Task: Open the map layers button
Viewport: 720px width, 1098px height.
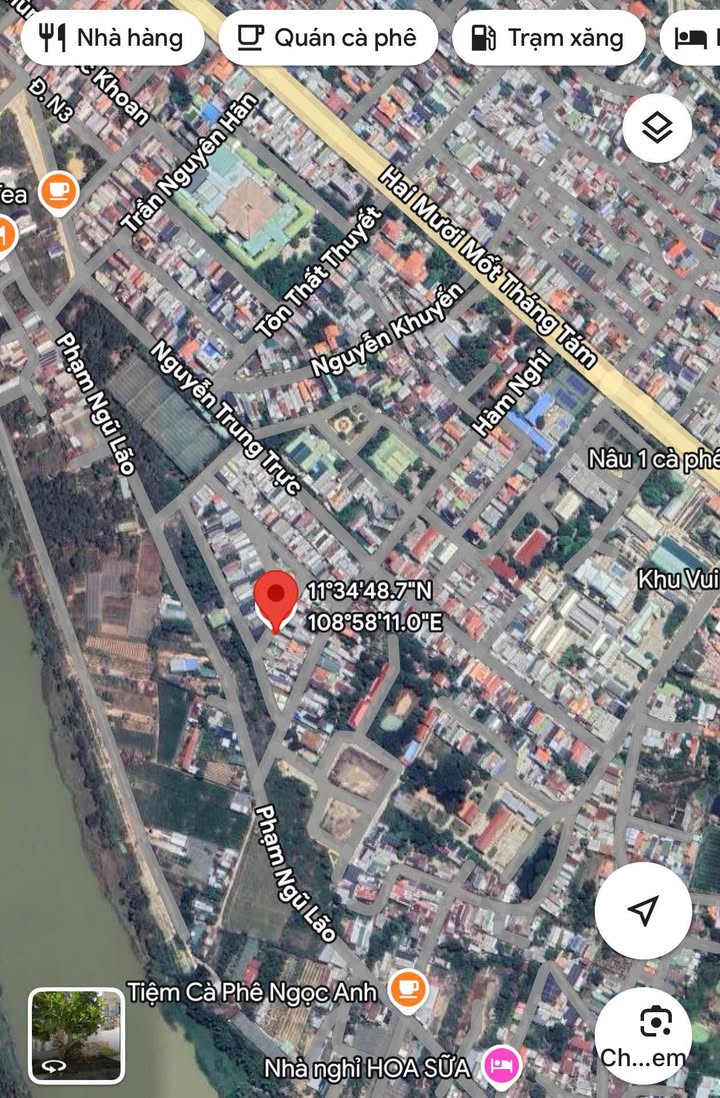Action: click(657, 128)
